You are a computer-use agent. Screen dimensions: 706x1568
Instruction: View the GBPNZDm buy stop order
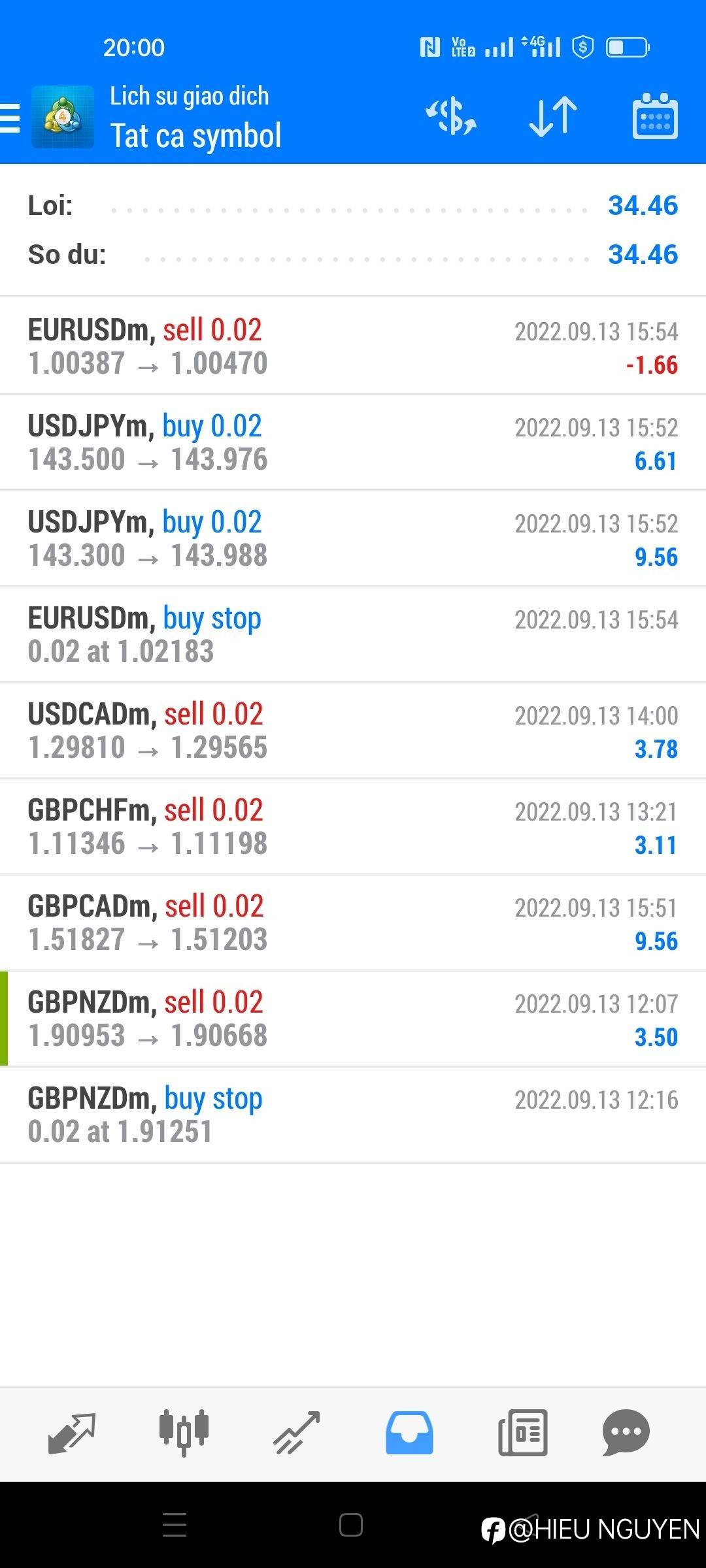point(353,1115)
